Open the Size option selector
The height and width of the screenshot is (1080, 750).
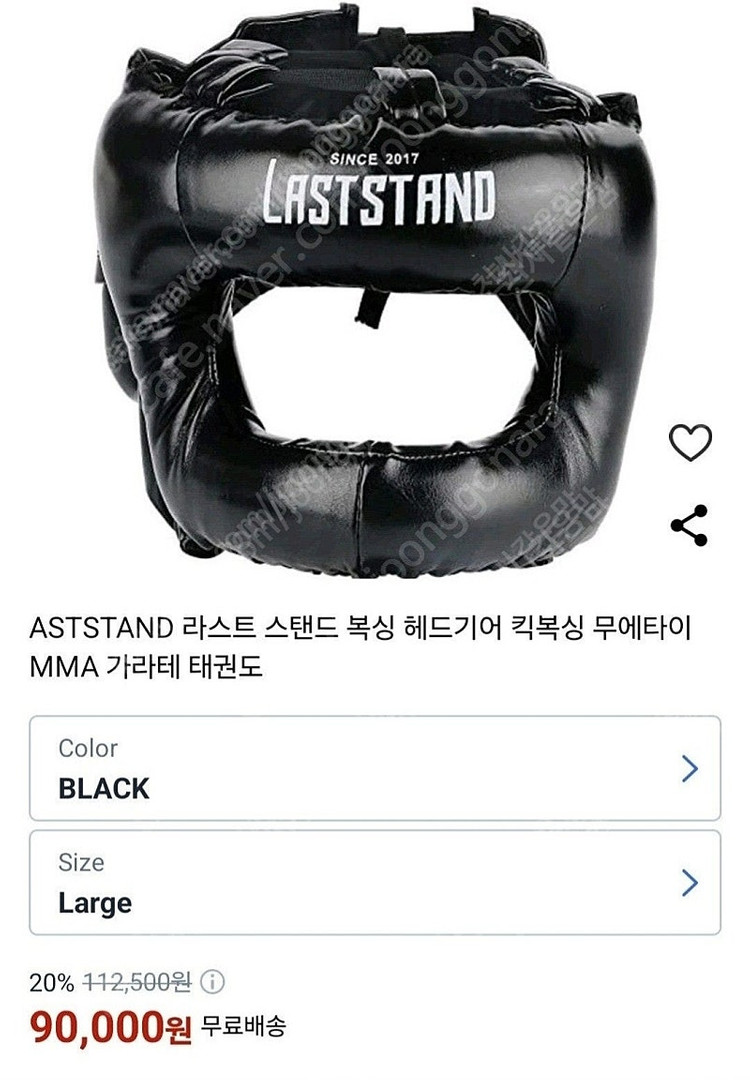coord(375,882)
